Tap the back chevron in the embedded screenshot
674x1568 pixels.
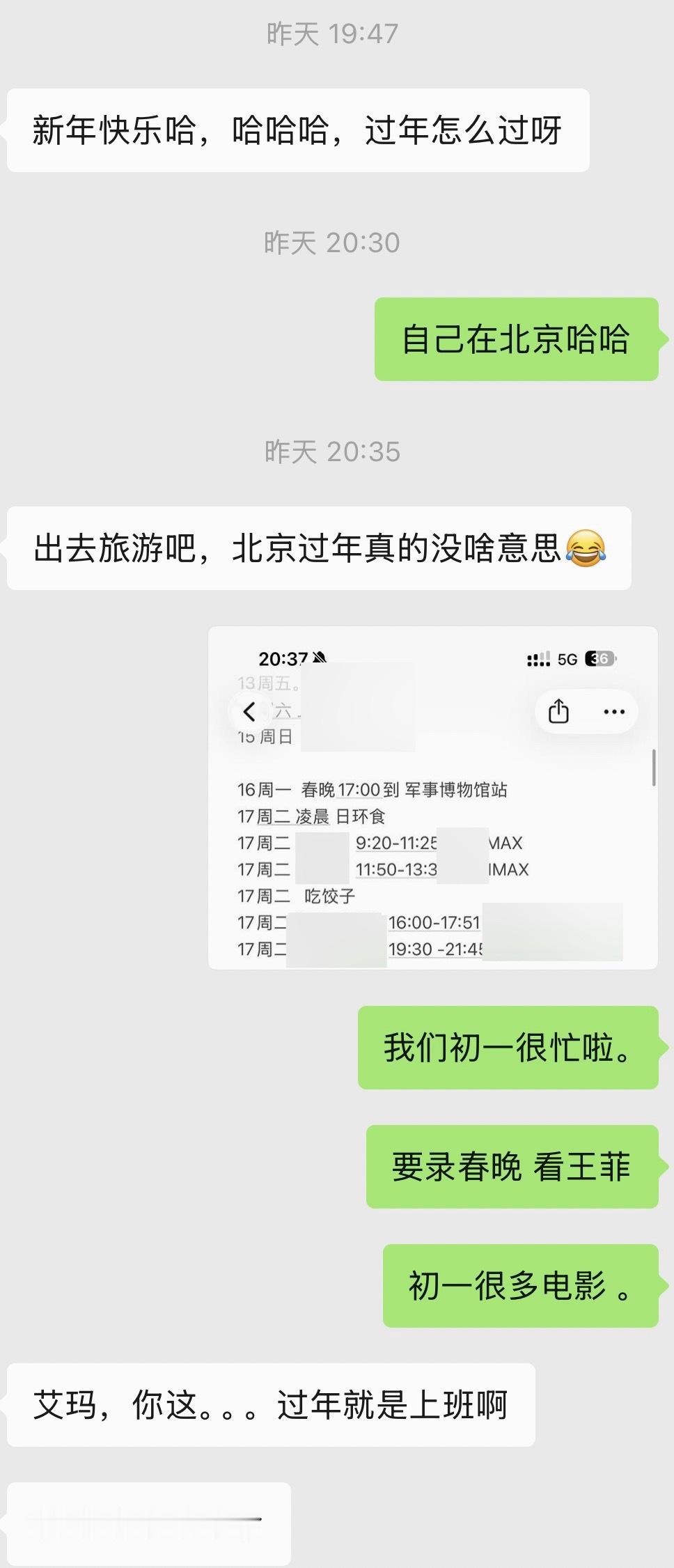point(249,711)
